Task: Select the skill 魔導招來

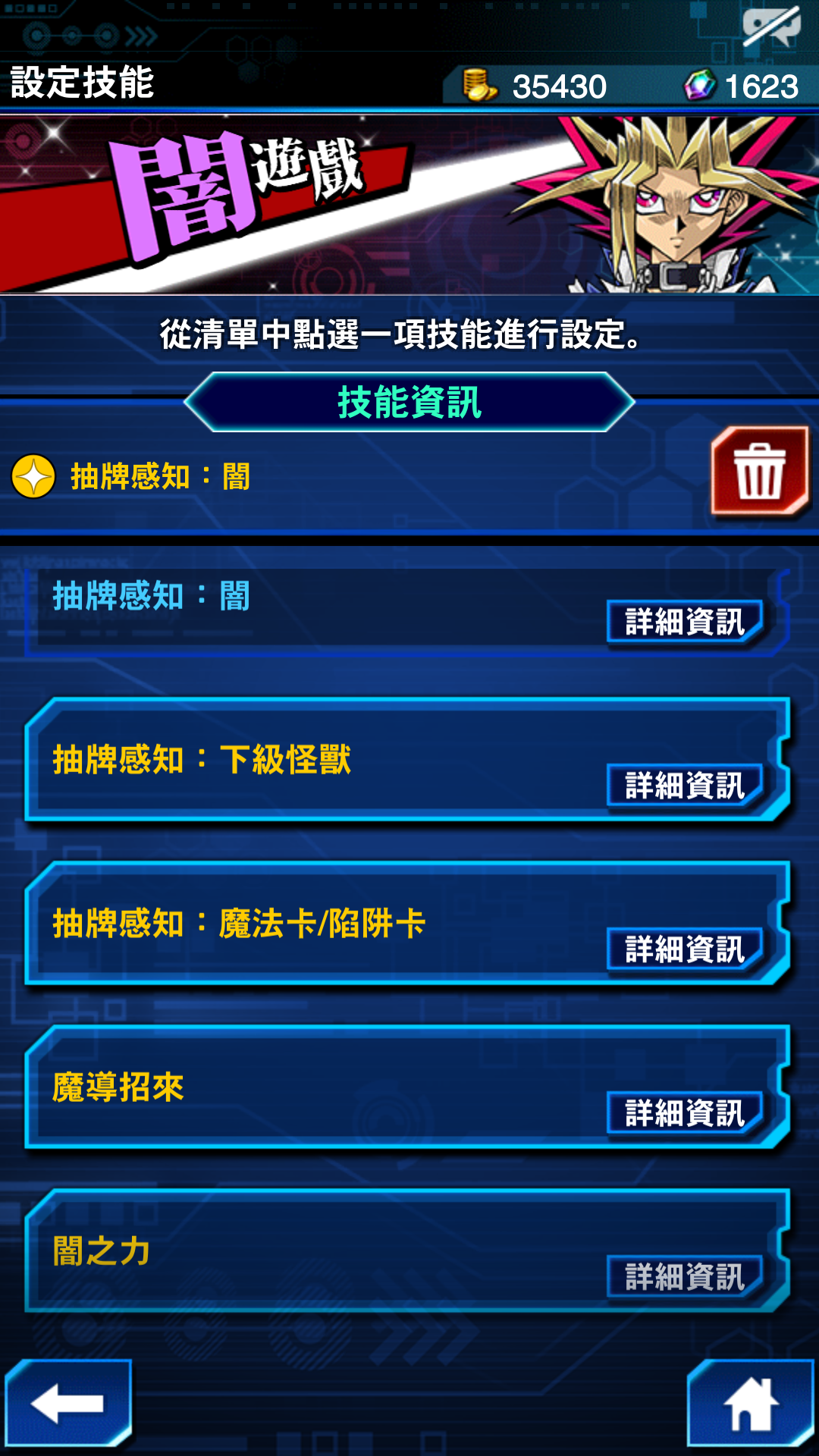Action: 303,1087
